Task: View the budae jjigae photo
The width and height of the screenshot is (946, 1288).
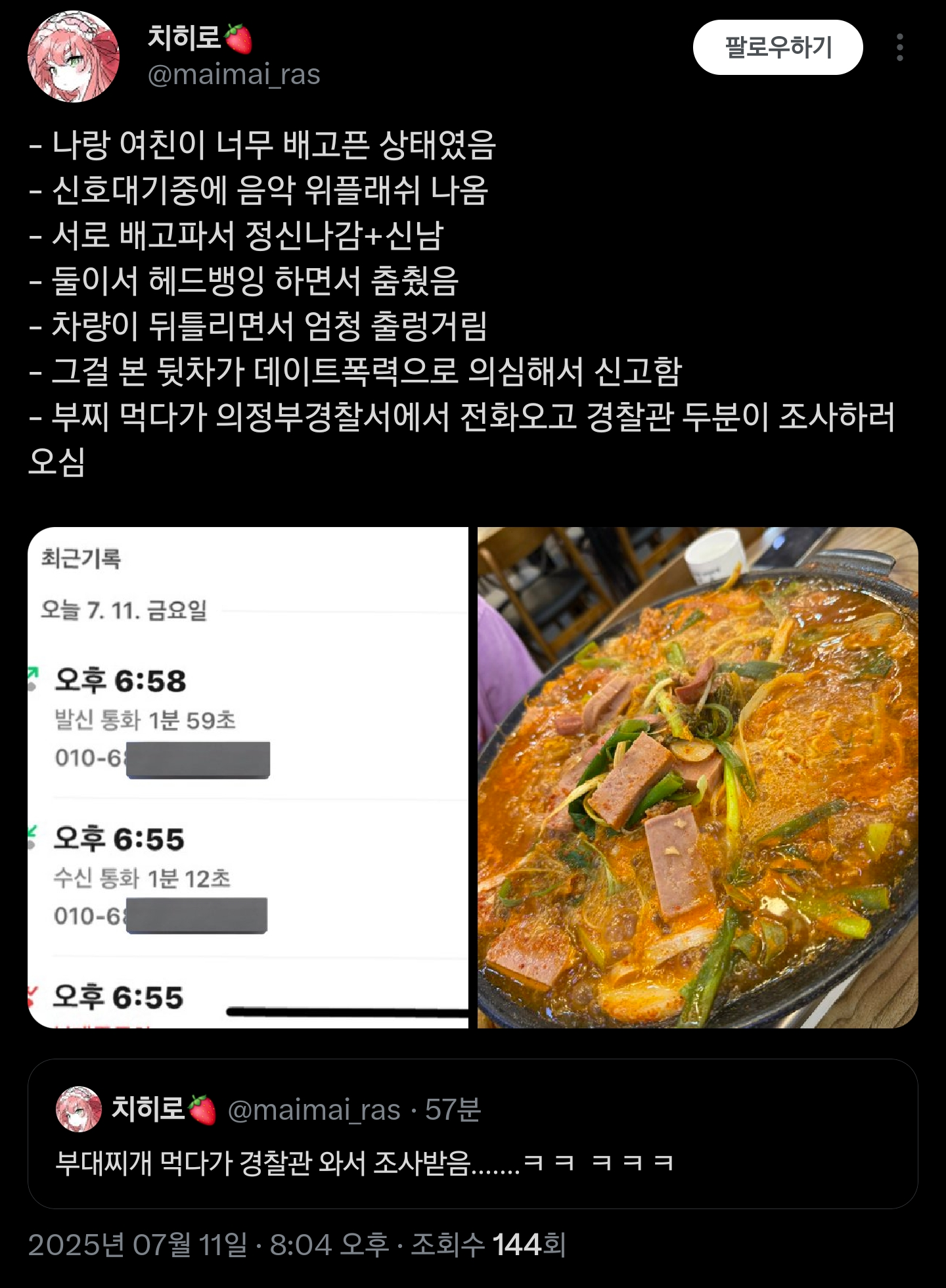Action: [x=697, y=777]
